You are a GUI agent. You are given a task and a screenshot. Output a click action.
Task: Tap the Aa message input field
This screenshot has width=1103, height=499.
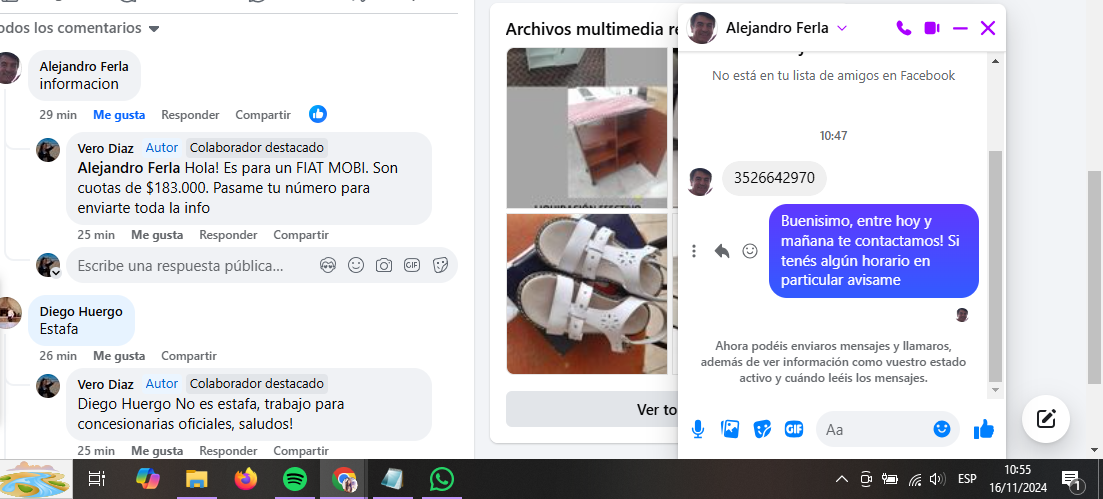click(875, 429)
